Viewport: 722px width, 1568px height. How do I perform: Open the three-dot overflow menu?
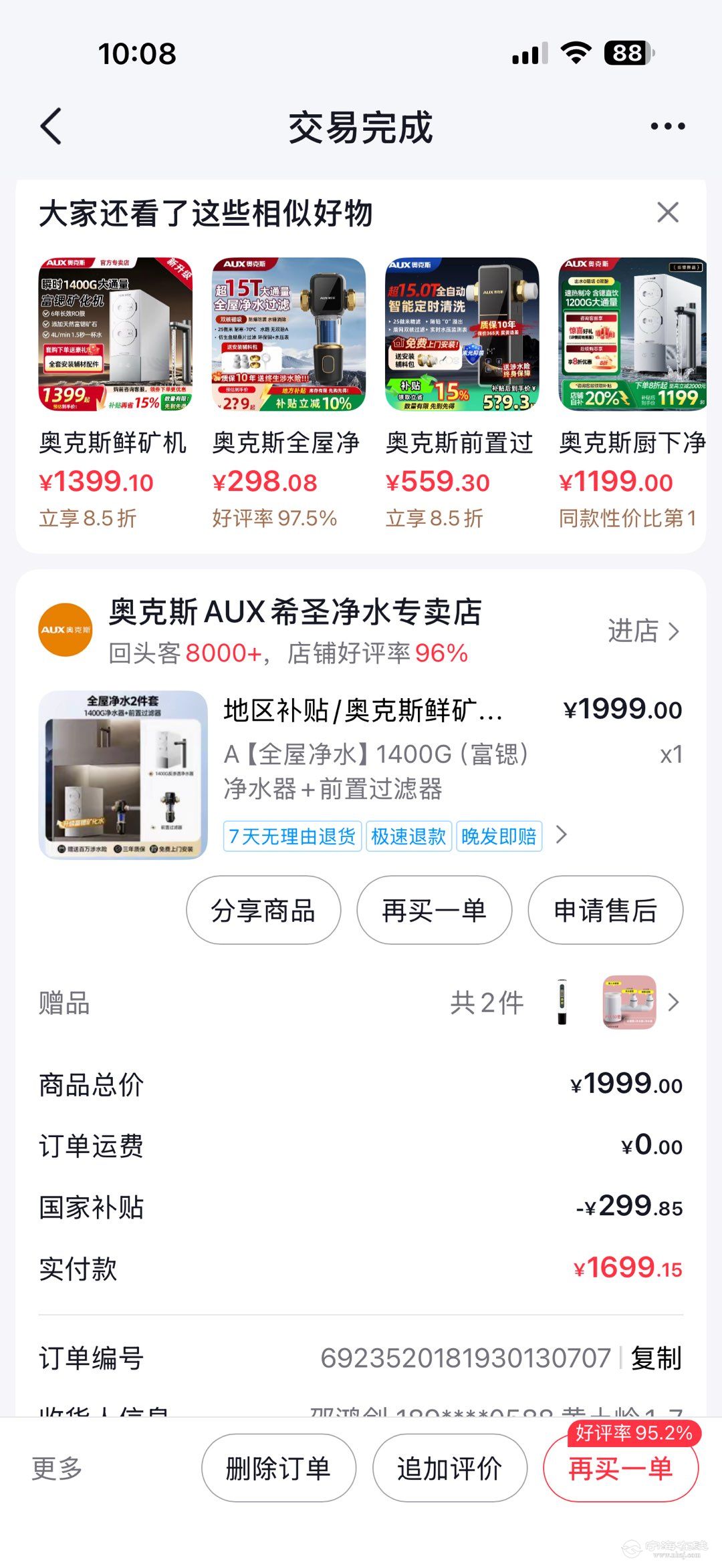click(667, 126)
